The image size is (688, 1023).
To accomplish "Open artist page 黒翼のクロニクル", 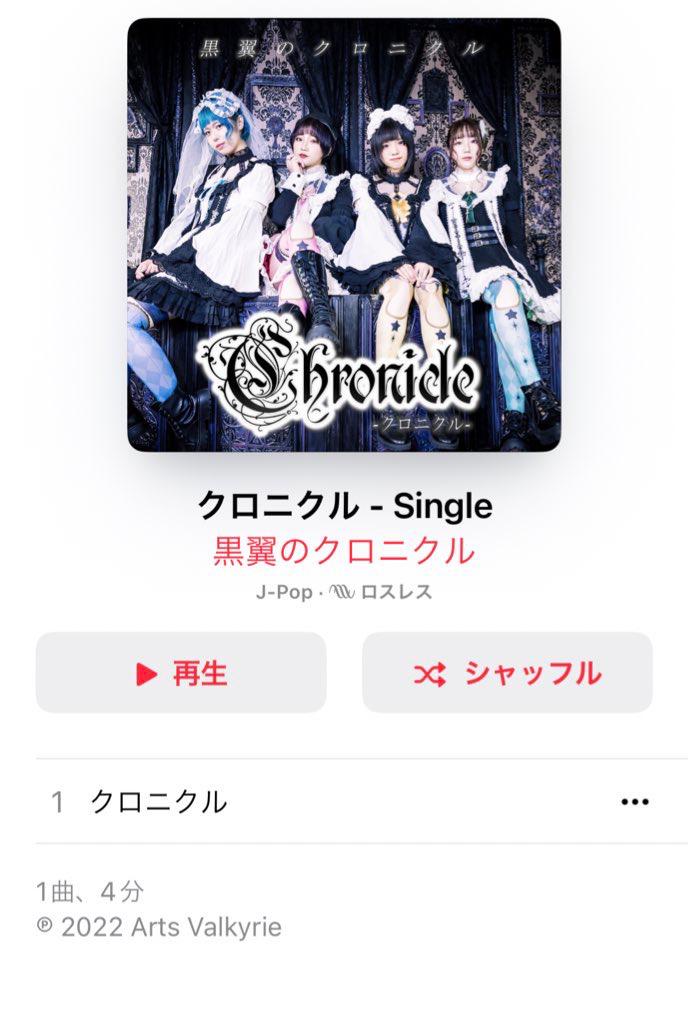I will tap(343, 551).
